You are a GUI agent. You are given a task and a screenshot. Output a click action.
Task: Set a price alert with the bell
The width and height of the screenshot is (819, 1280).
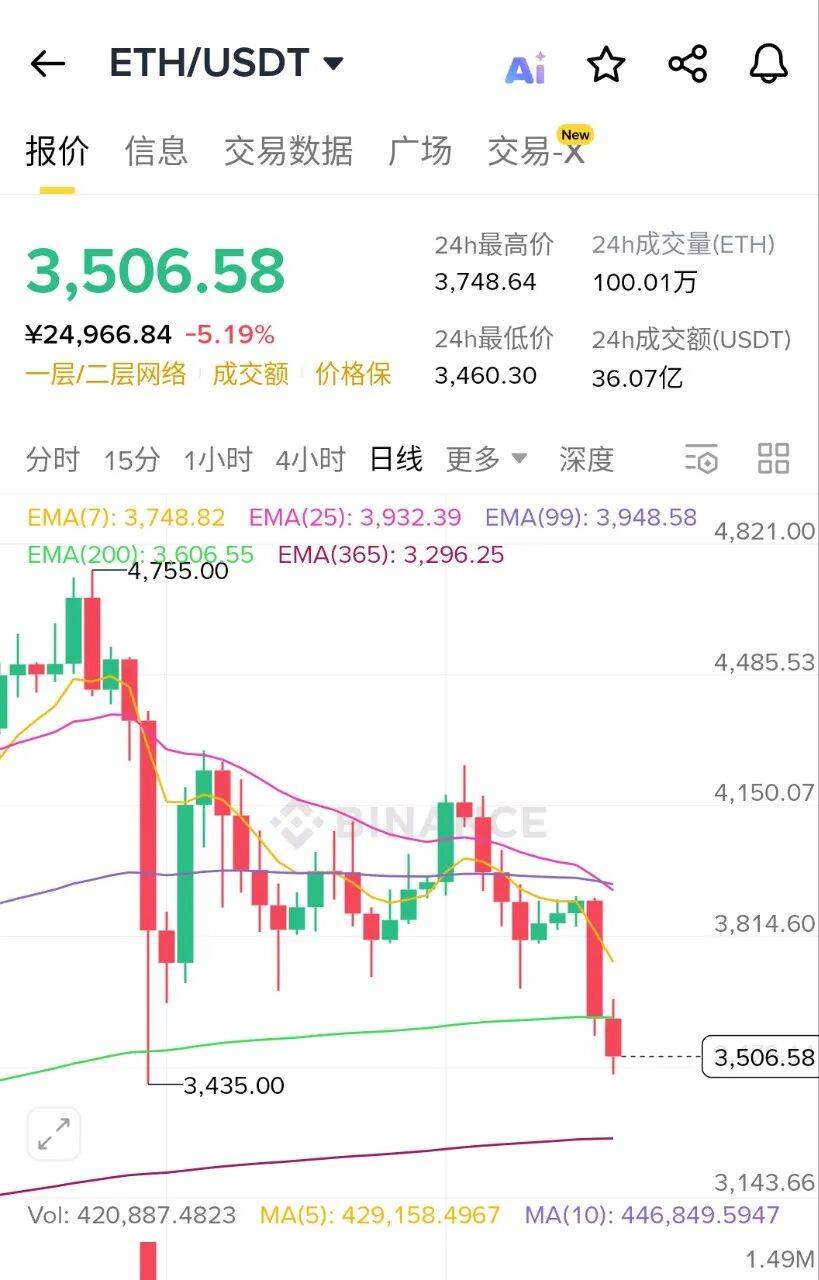769,64
